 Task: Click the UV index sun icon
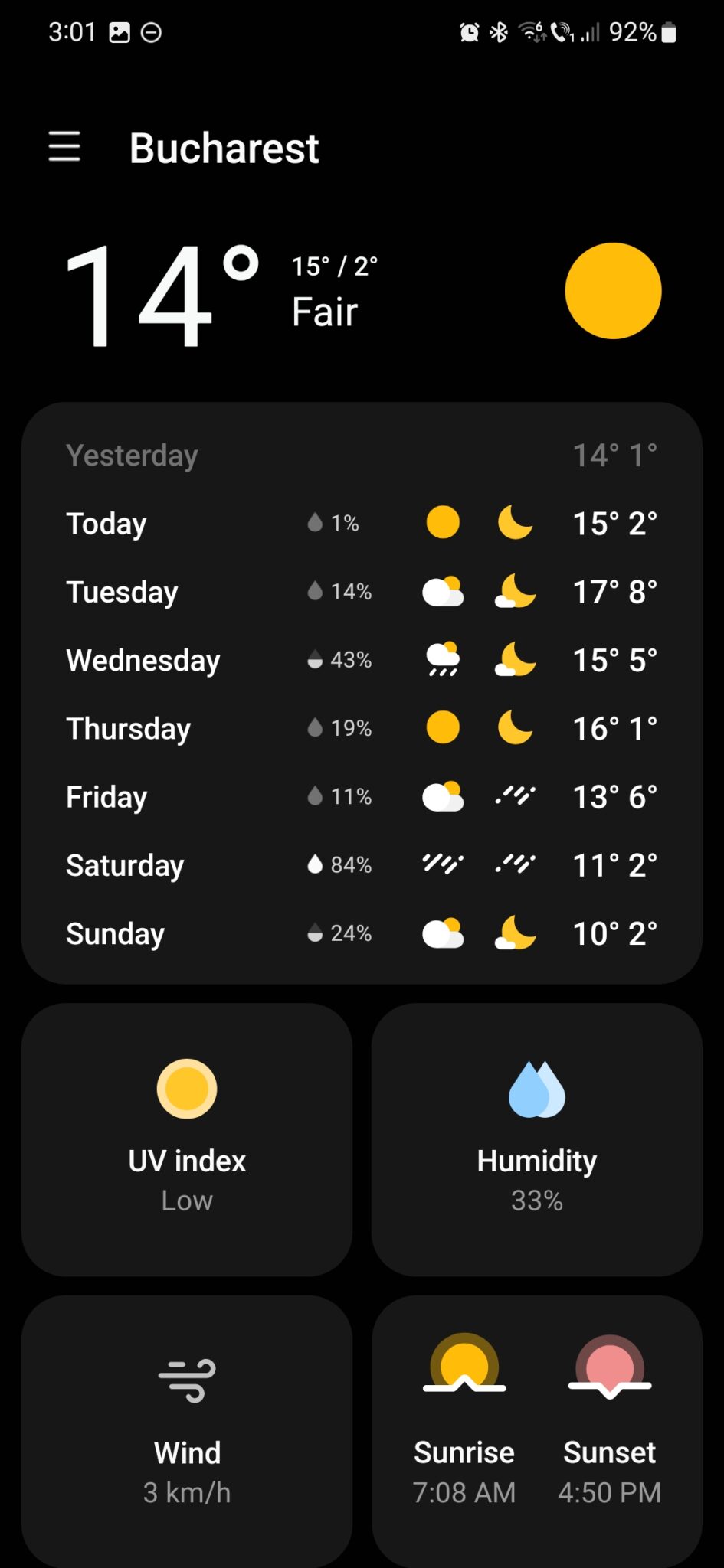click(x=186, y=1090)
